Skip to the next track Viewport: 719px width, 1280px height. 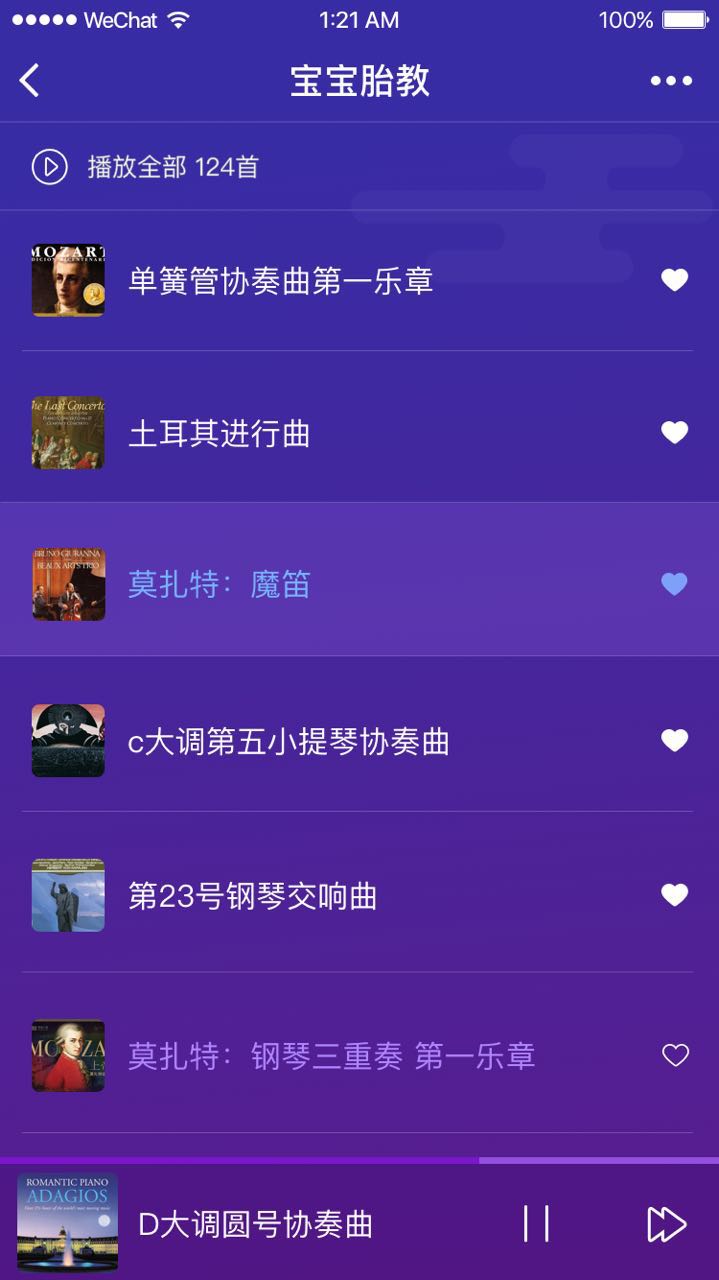tap(667, 1224)
